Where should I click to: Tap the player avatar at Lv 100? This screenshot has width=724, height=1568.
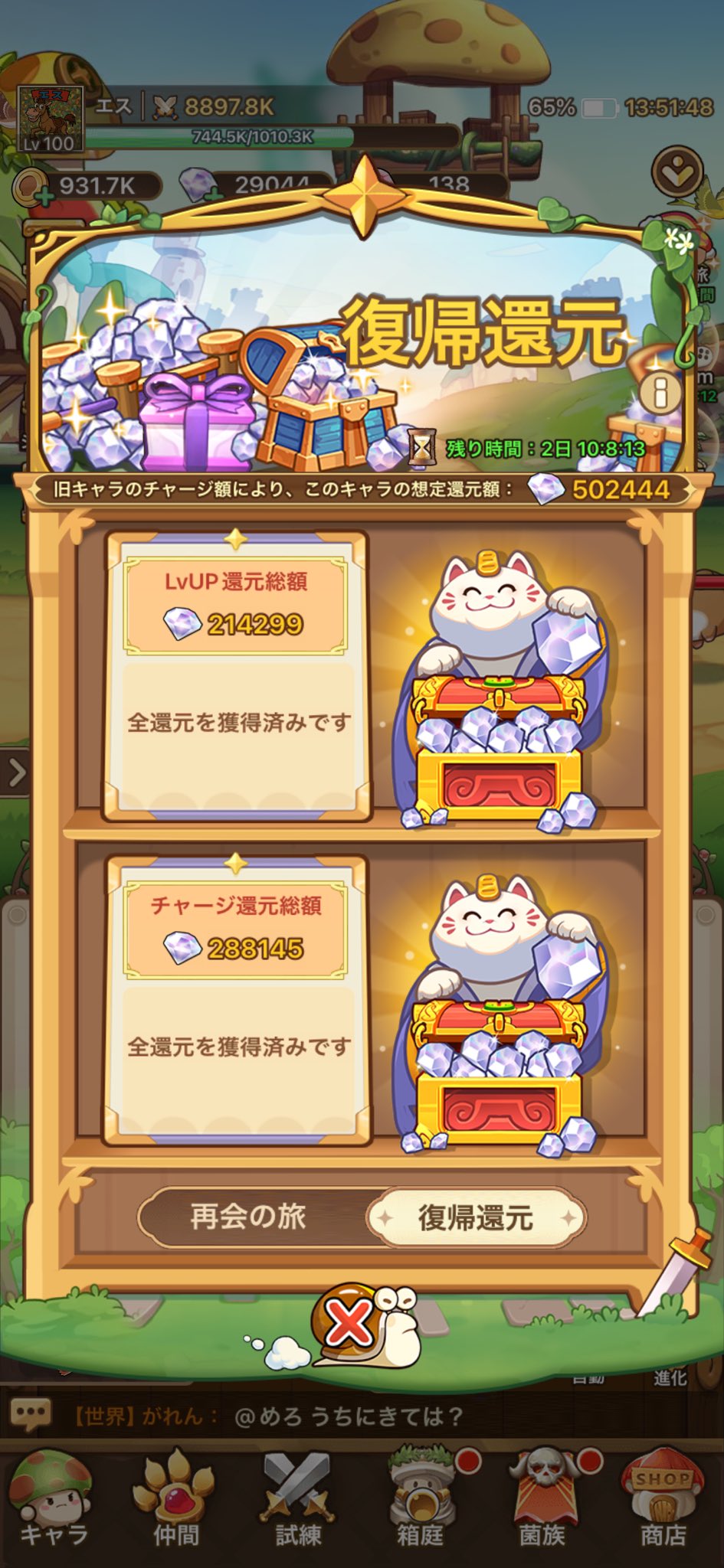[50, 120]
